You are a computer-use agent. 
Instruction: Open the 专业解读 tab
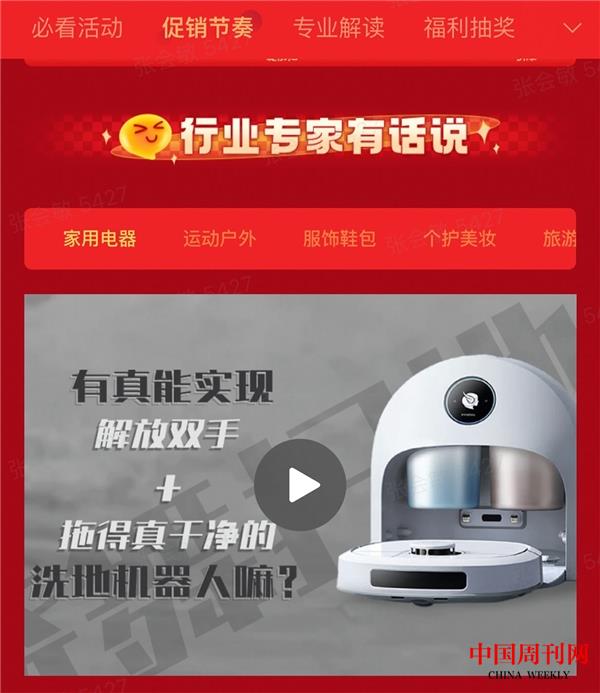click(x=339, y=27)
